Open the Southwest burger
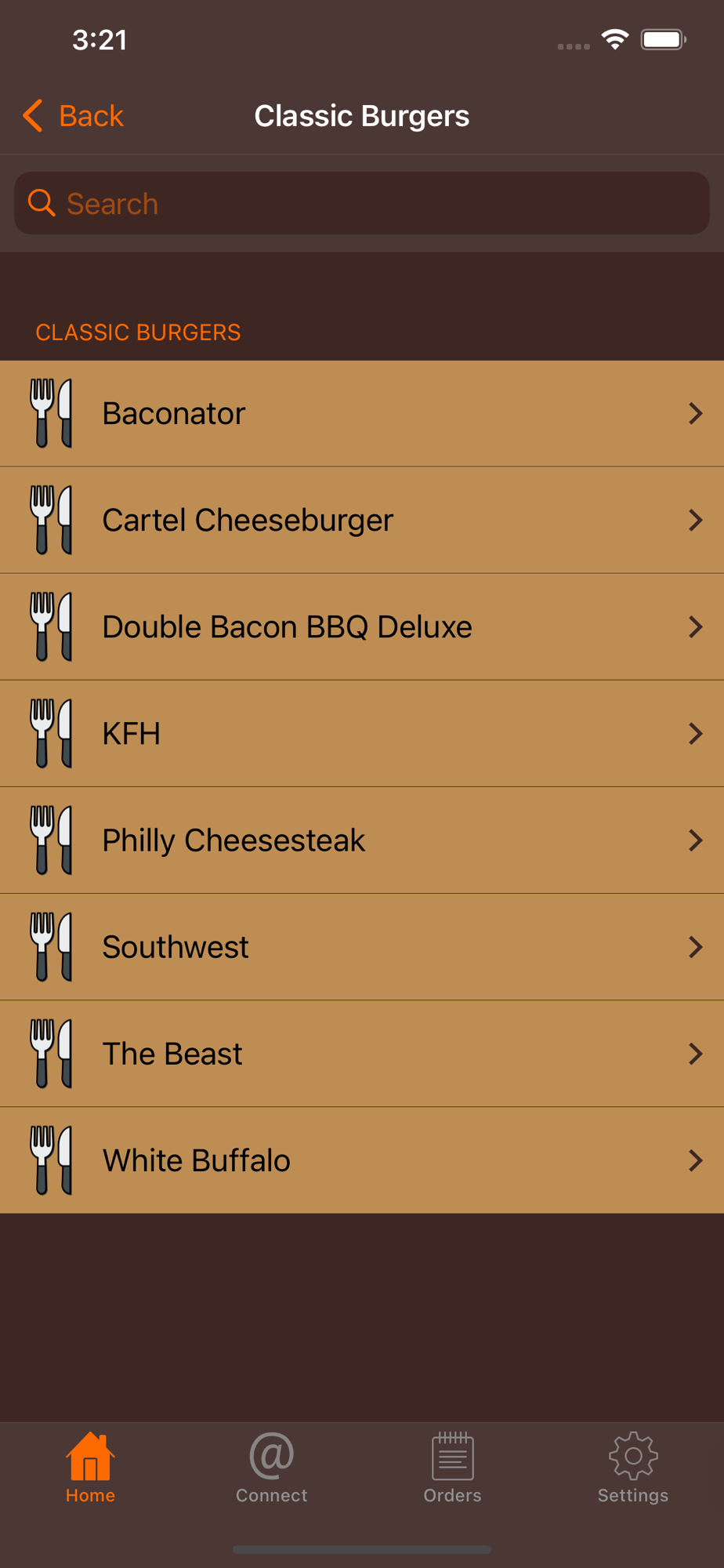 pos(362,946)
